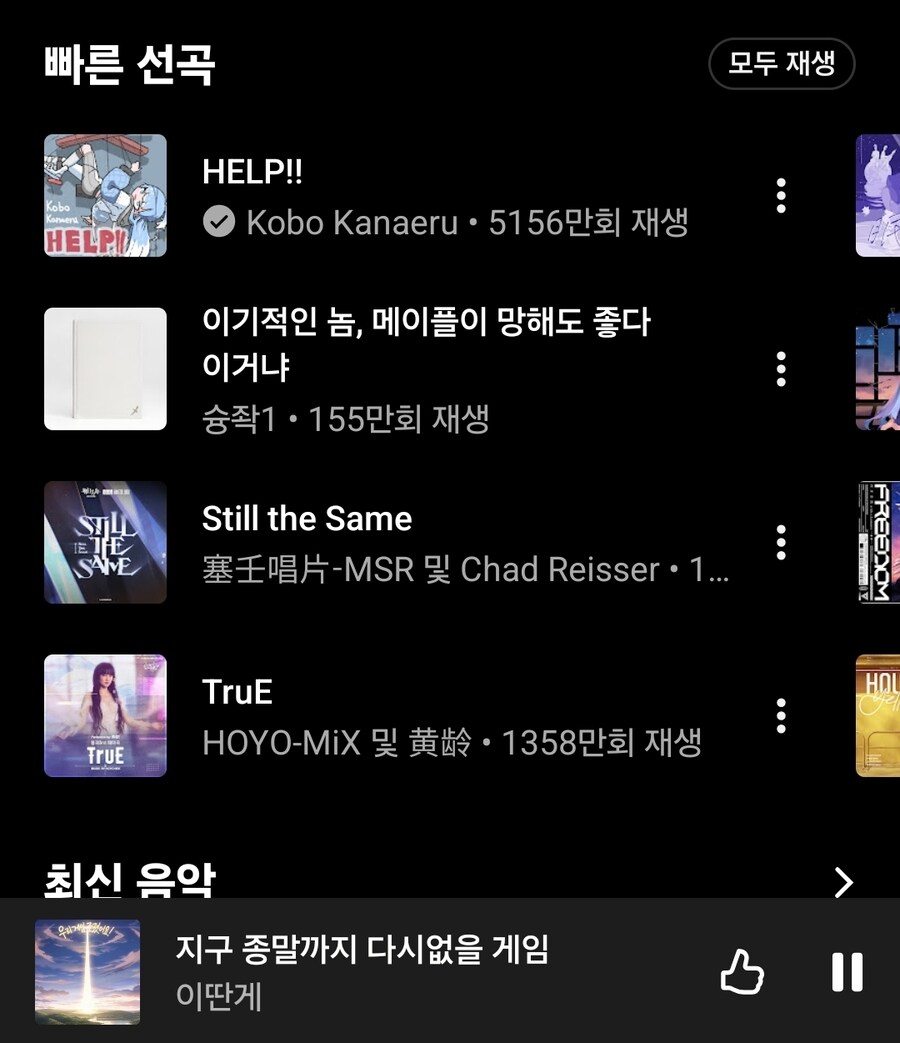This screenshot has height=1043, width=900.
Task: Open the three-dot menu for Still the Same
Action: coord(780,543)
